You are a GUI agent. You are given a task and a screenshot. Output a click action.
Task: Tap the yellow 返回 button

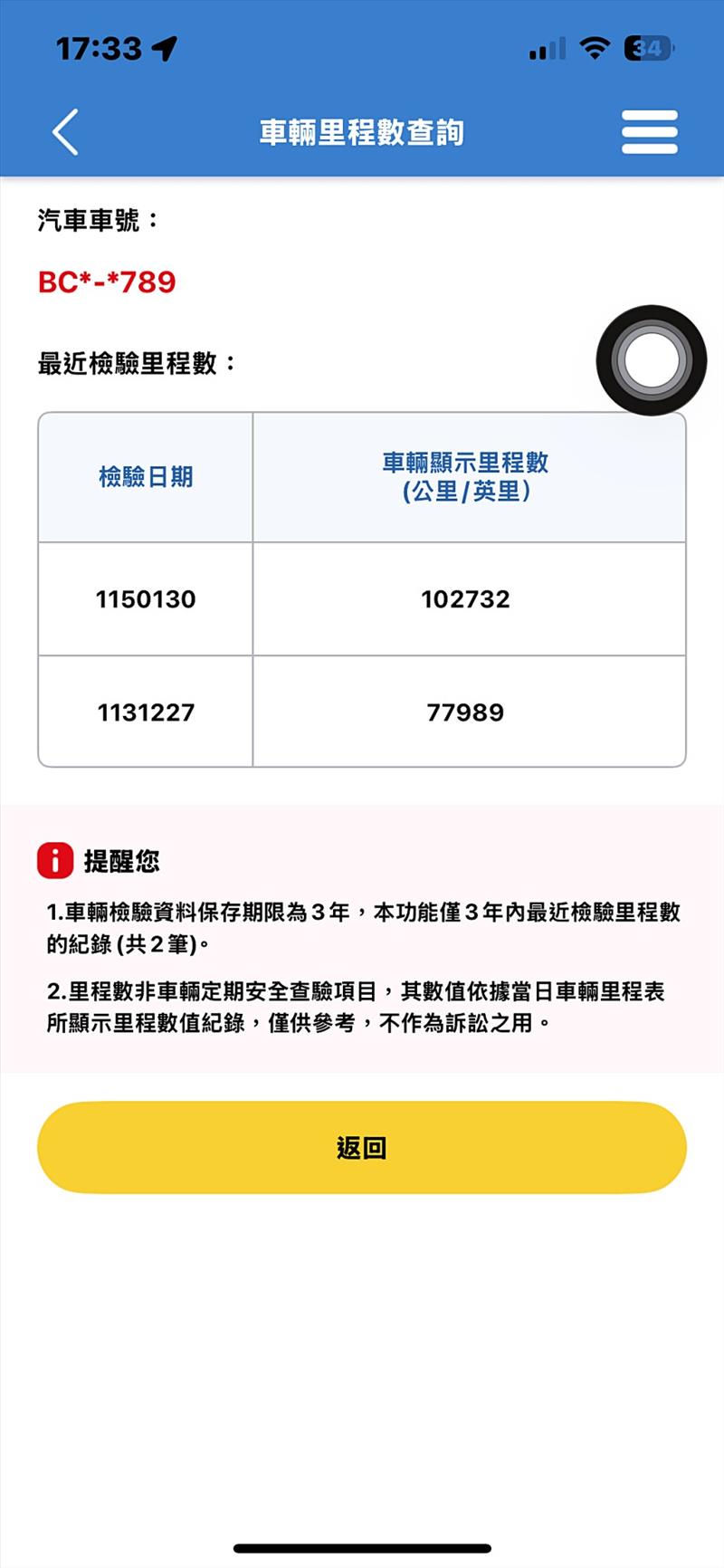click(361, 1147)
